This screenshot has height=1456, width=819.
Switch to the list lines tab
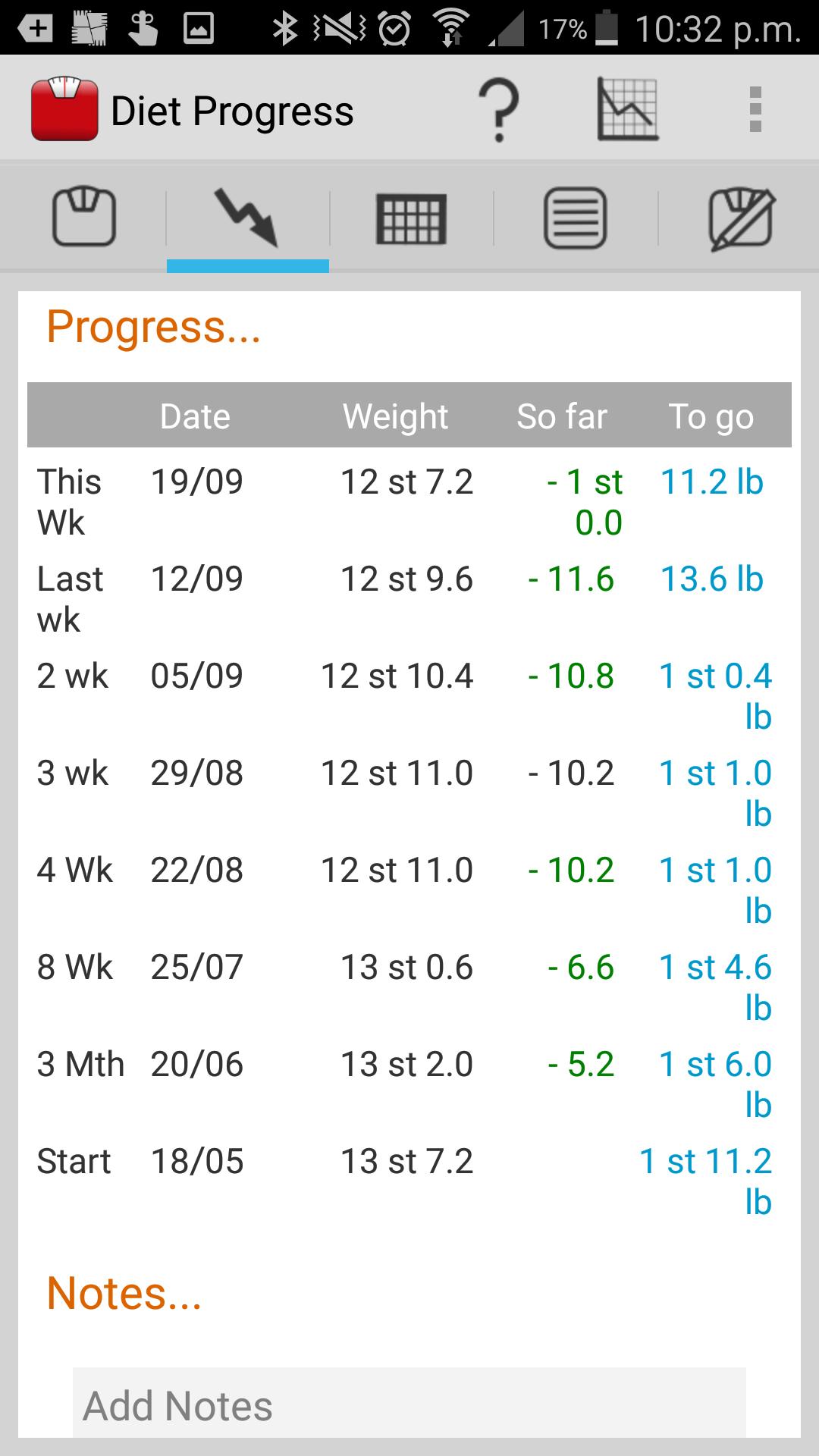point(575,218)
